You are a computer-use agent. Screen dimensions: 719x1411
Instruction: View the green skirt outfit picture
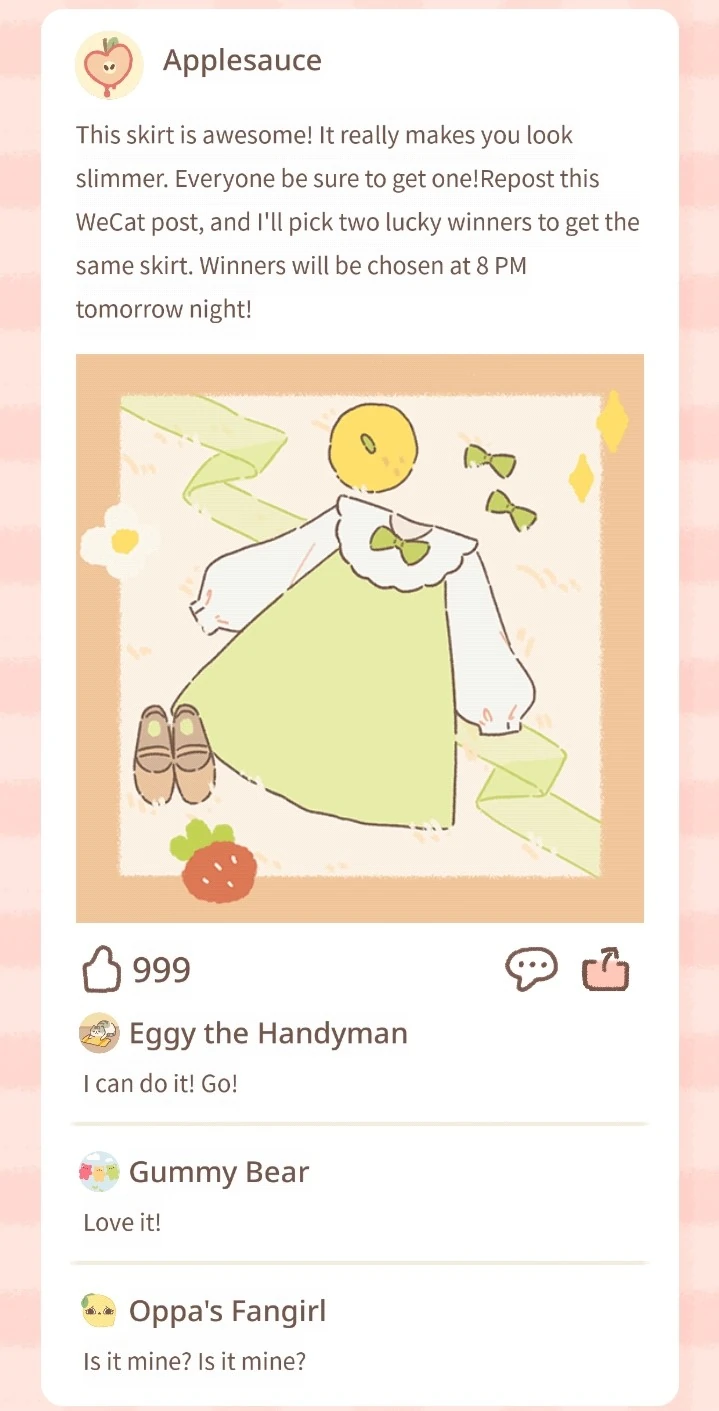click(x=360, y=638)
